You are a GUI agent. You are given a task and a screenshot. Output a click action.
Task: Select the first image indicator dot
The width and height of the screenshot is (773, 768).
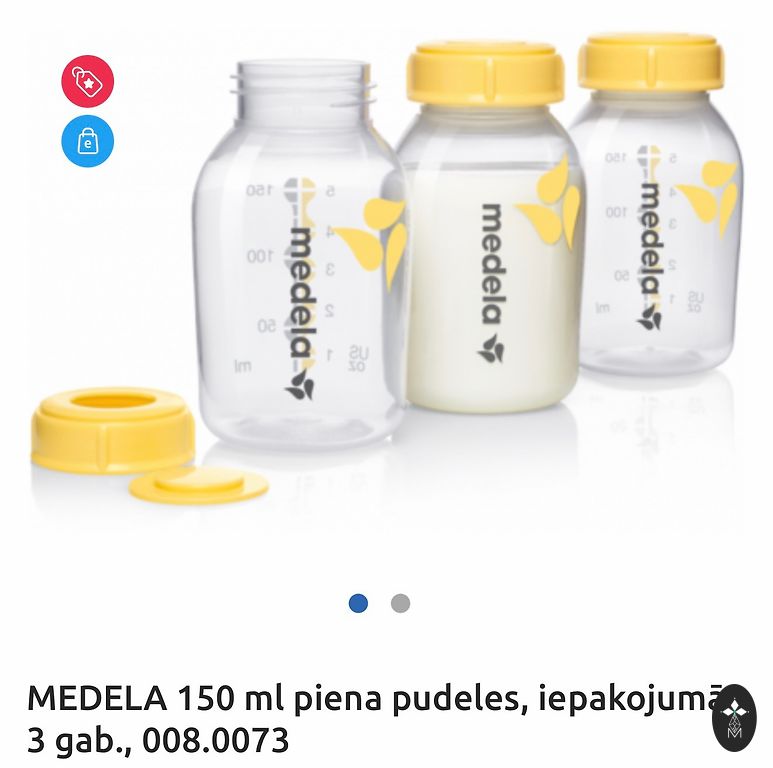[358, 603]
